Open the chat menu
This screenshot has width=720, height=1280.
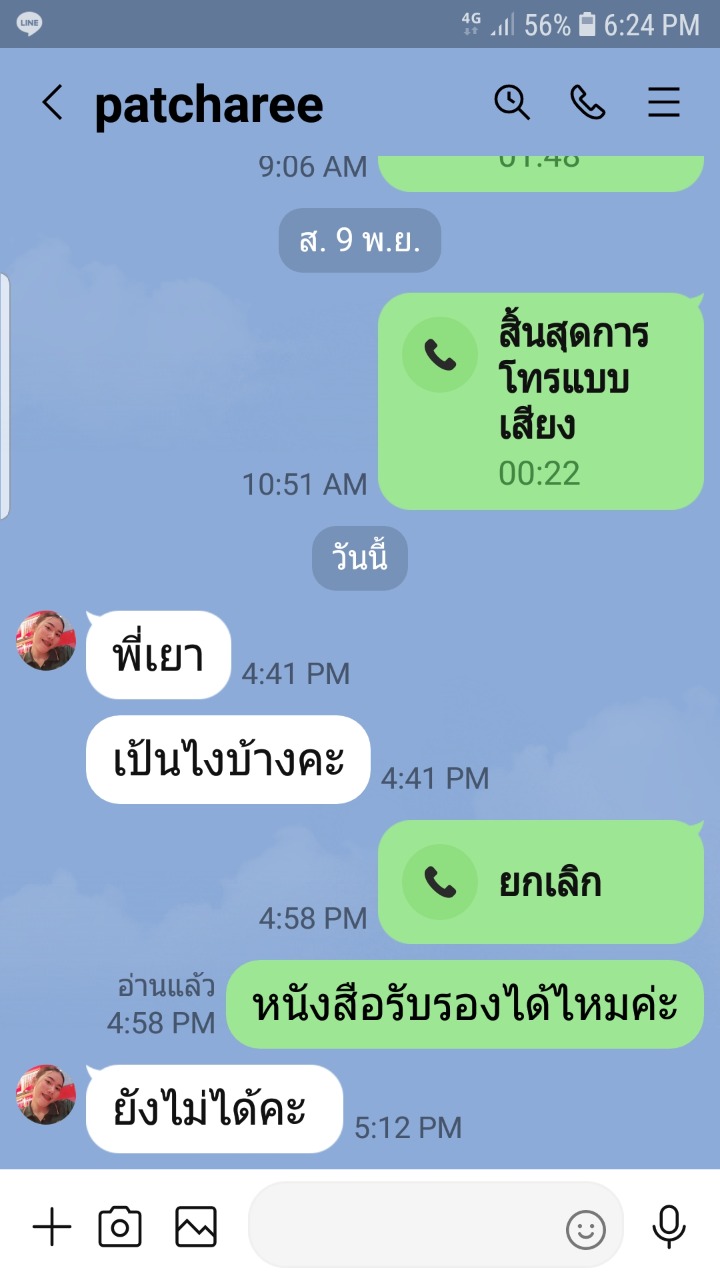(664, 103)
